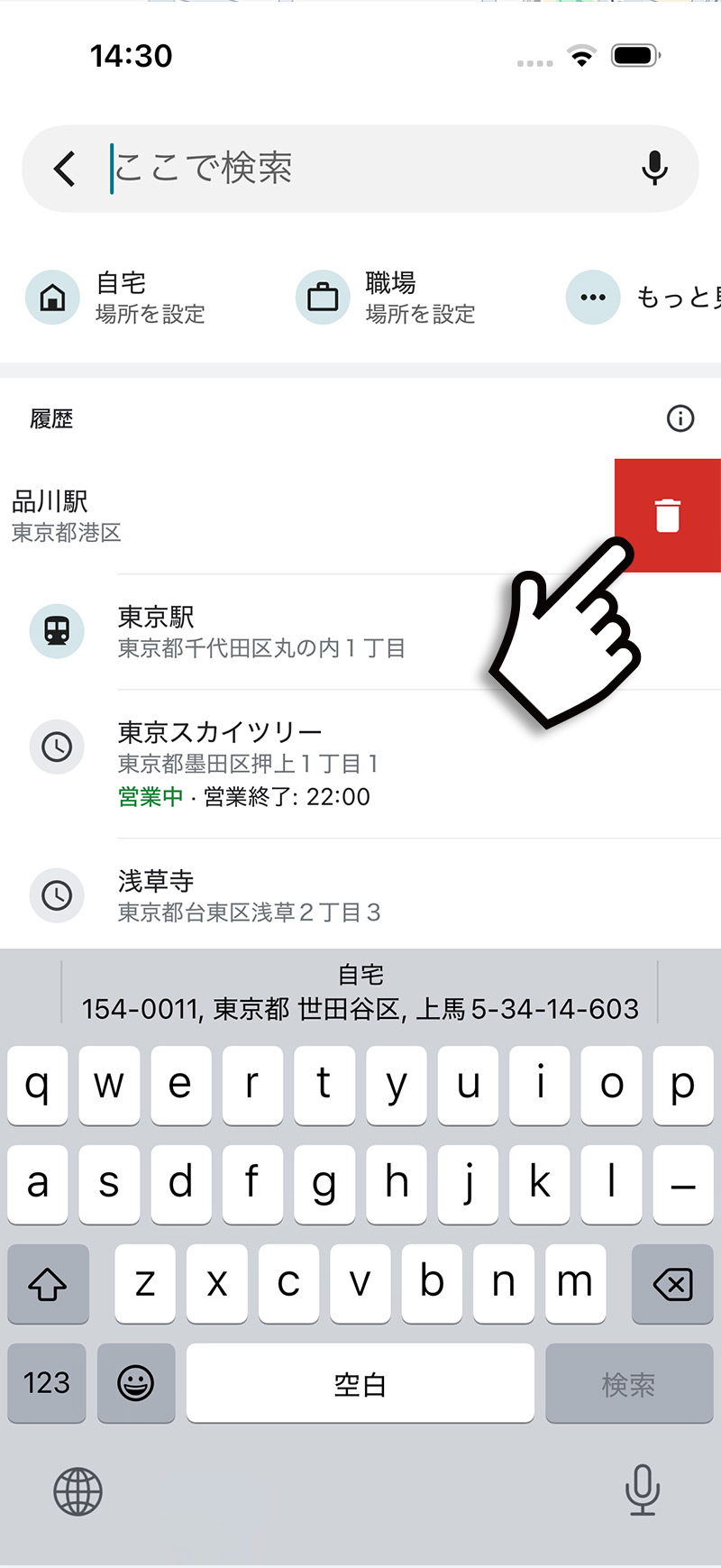Tap the ここで検索 search input field

[x=270, y=168]
